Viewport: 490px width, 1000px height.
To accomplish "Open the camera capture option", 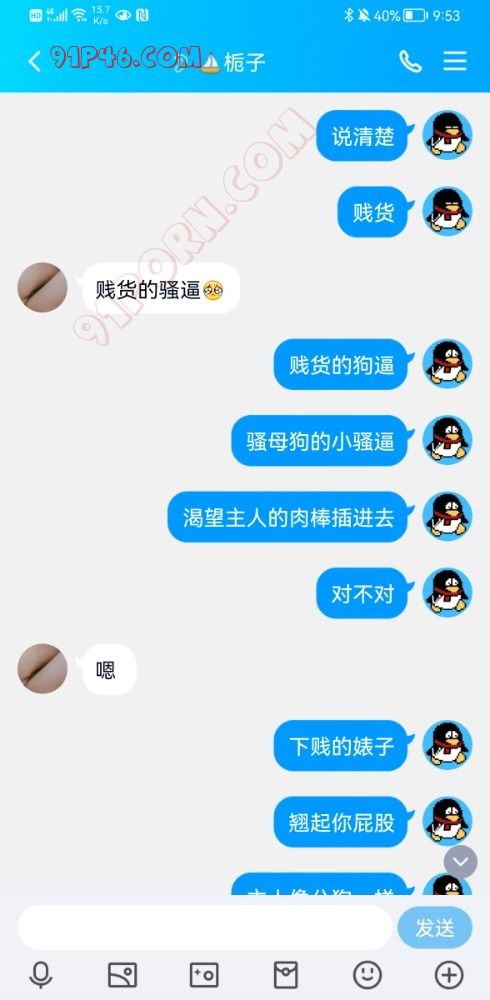I will (204, 974).
